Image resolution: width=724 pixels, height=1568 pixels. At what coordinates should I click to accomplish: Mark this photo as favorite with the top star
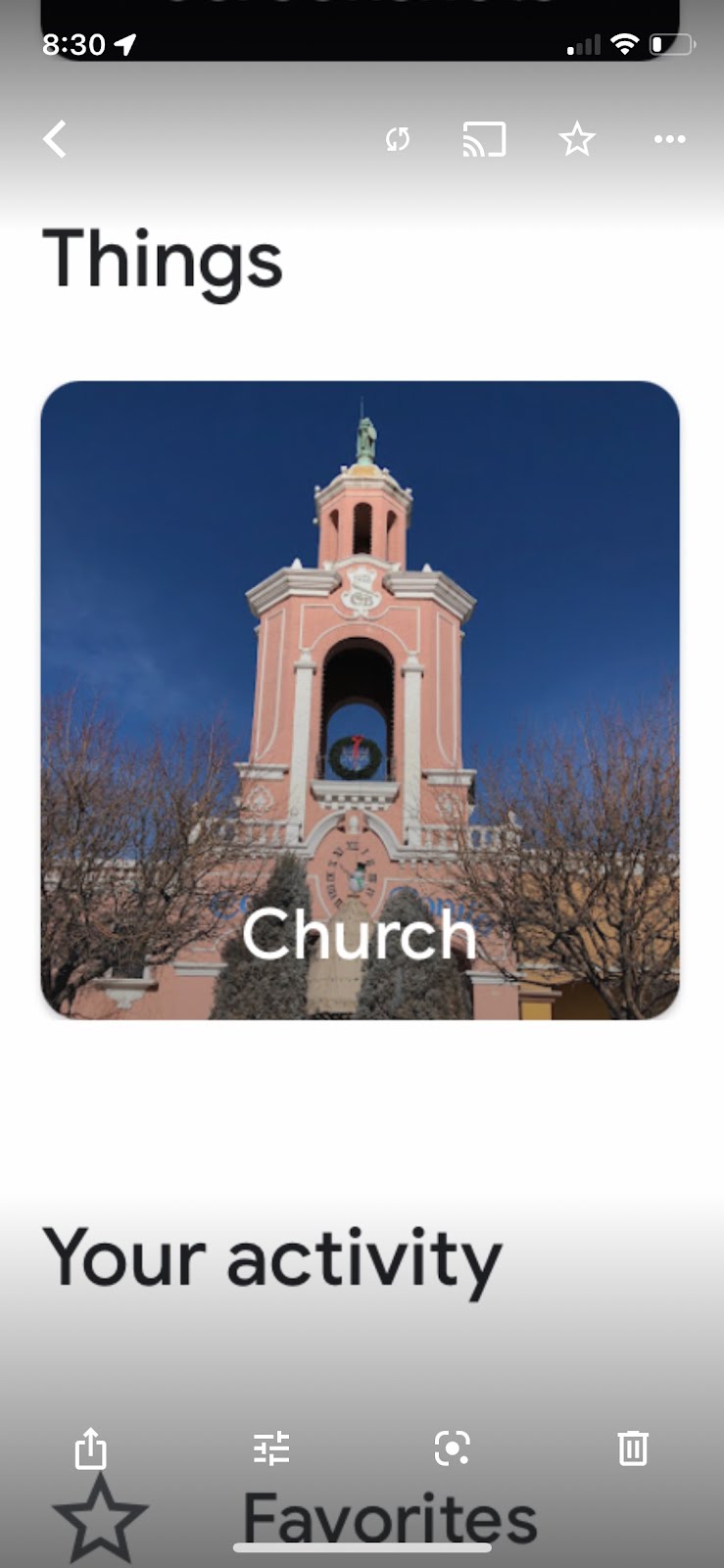pyautogui.click(x=577, y=139)
